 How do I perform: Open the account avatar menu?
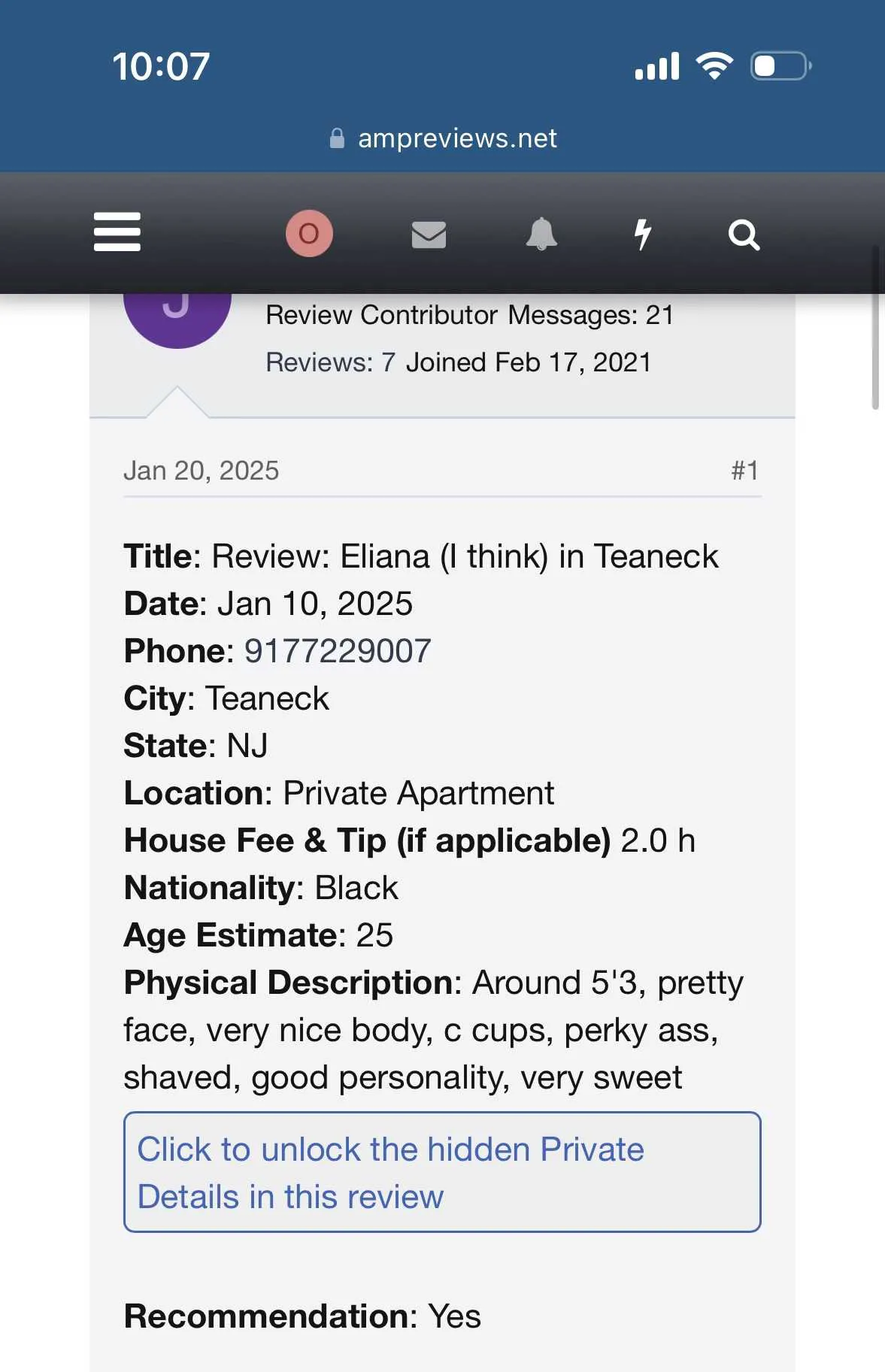[308, 234]
